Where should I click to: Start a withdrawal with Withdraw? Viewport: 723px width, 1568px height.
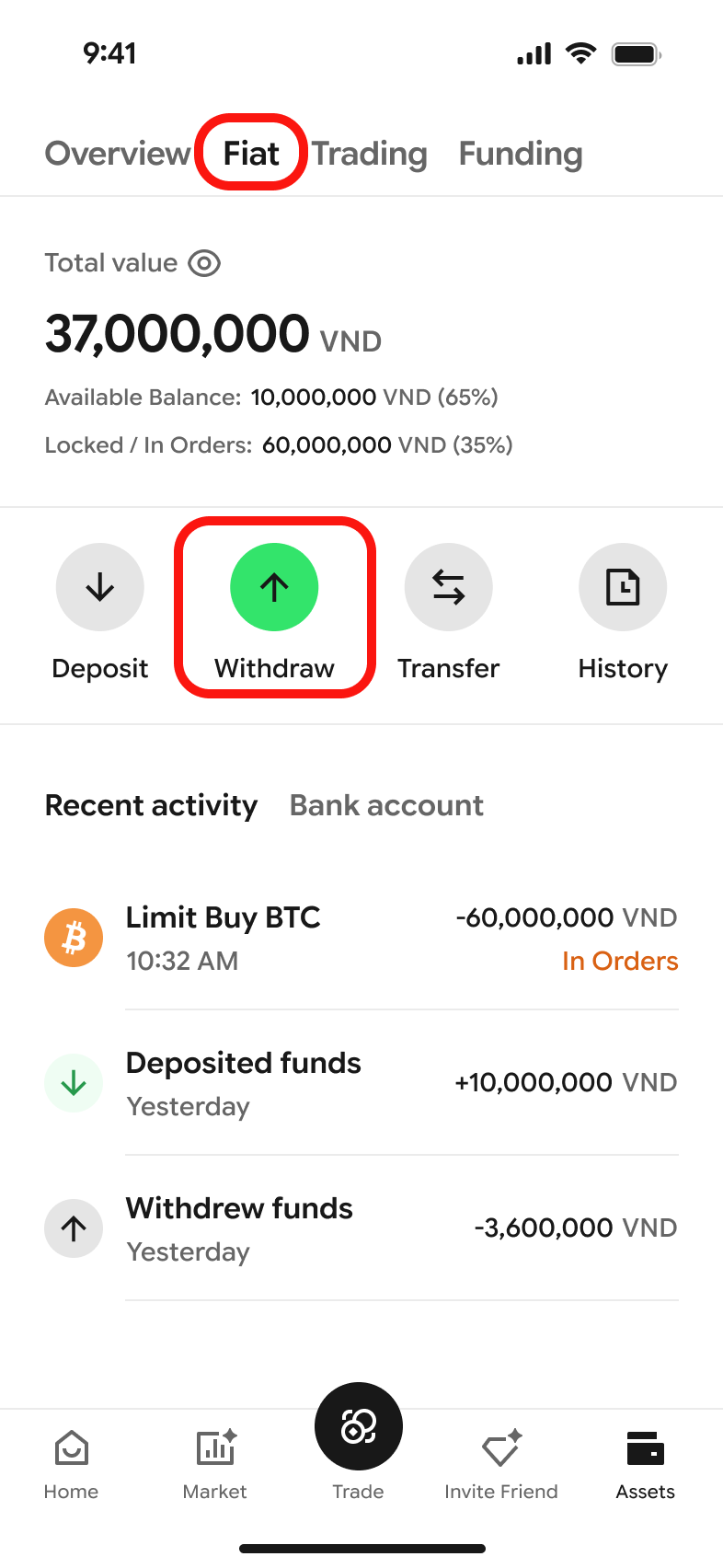pos(274,612)
